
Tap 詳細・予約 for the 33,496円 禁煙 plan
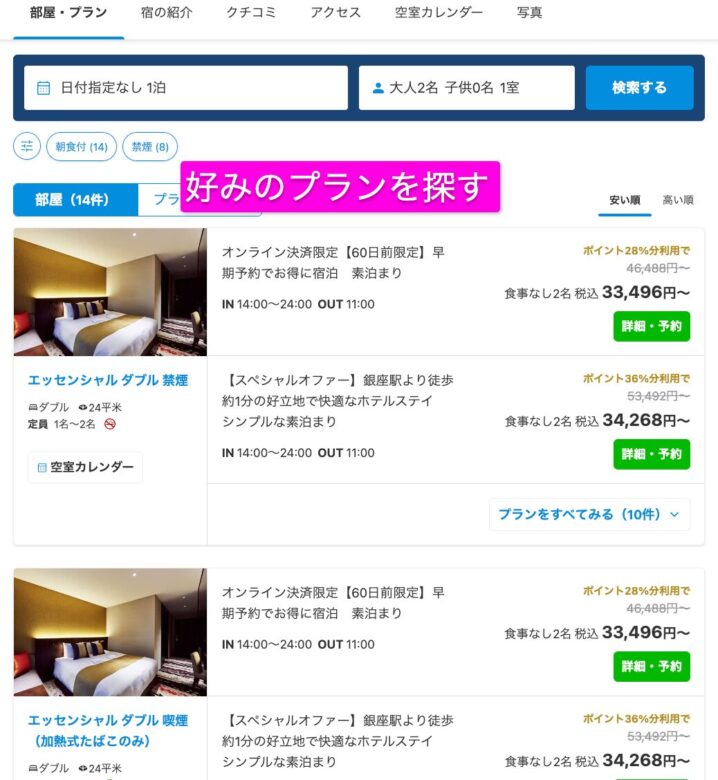point(651,326)
